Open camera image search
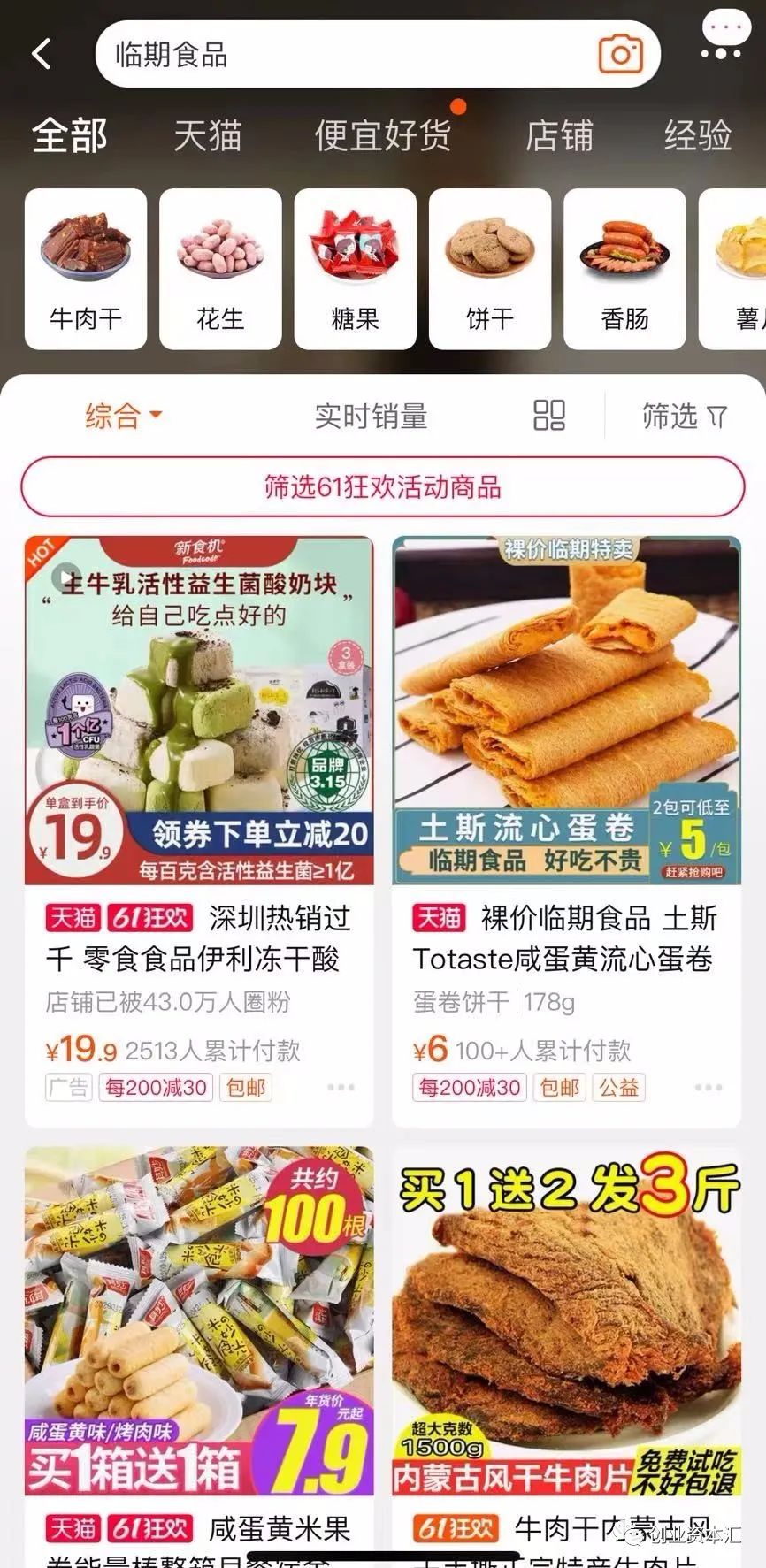This screenshot has width=766, height=1568. pos(620,55)
